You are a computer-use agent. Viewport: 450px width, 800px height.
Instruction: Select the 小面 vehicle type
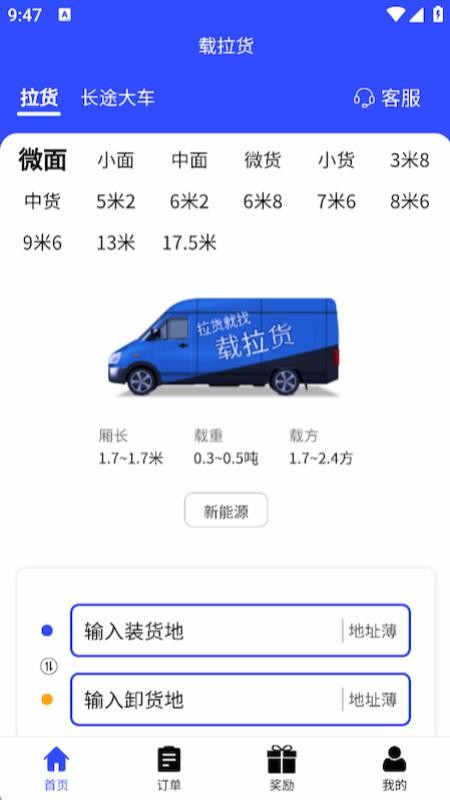pyautogui.click(x=116, y=161)
